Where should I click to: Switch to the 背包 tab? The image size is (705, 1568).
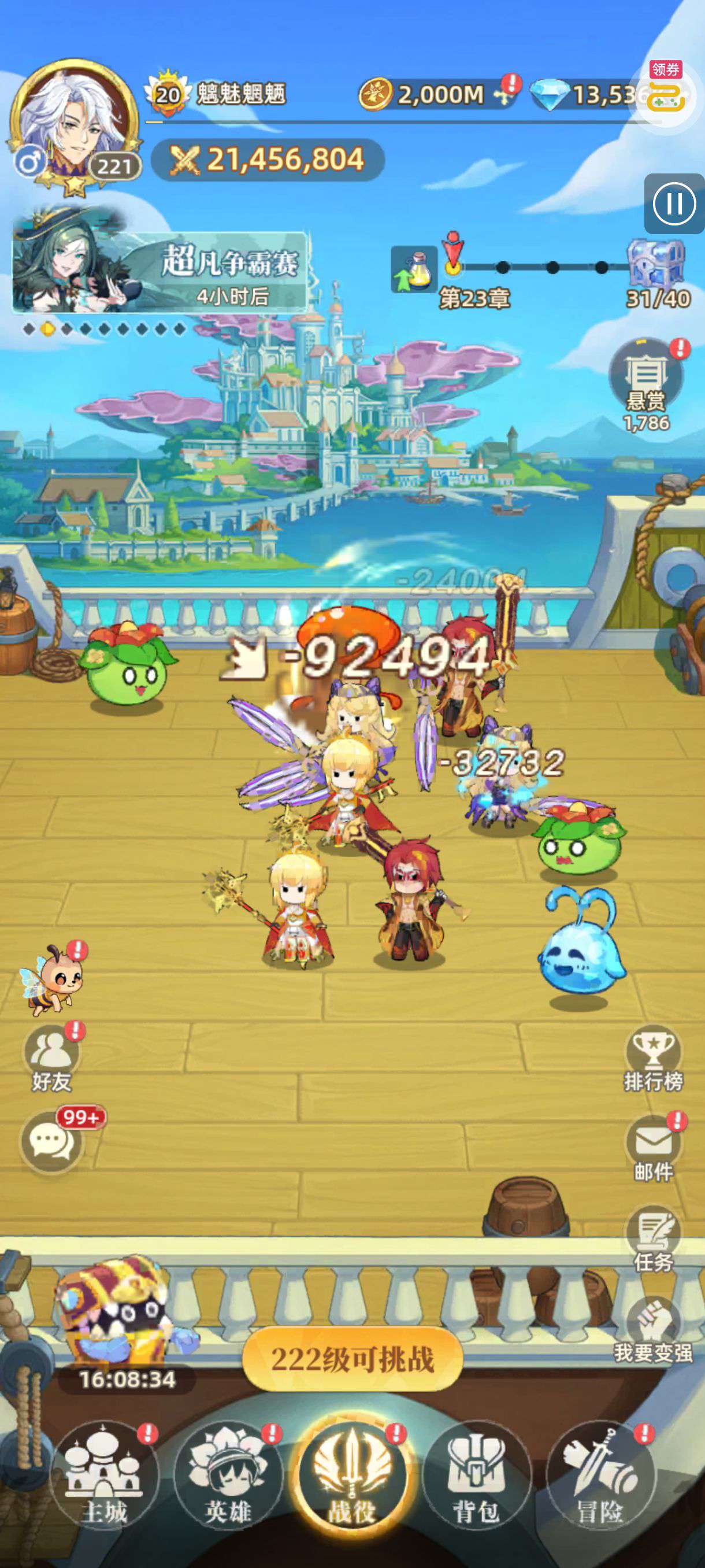(x=476, y=1476)
